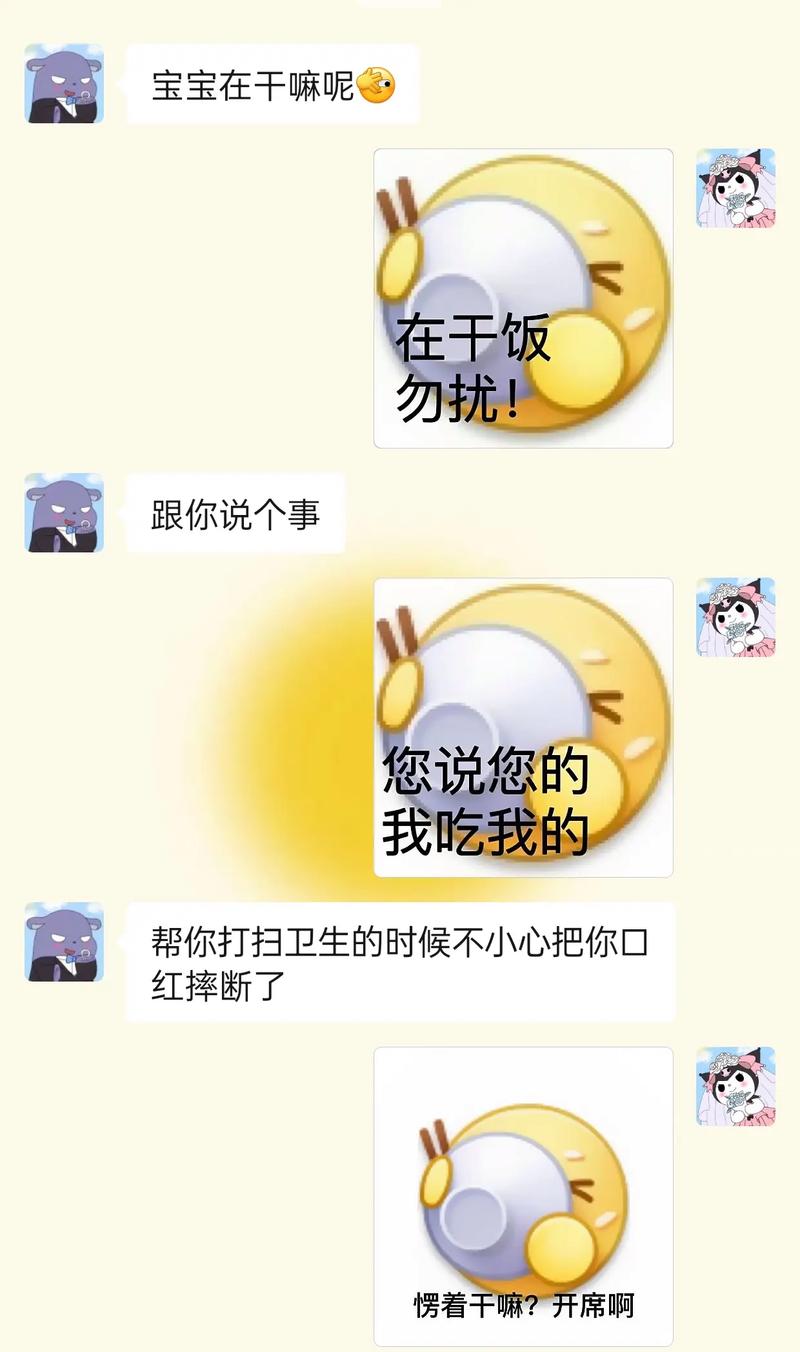This screenshot has height=1352, width=800.
Task: Tap sender's avatar beside '宝宝在干嘛呢'
Action: click(x=64, y=83)
